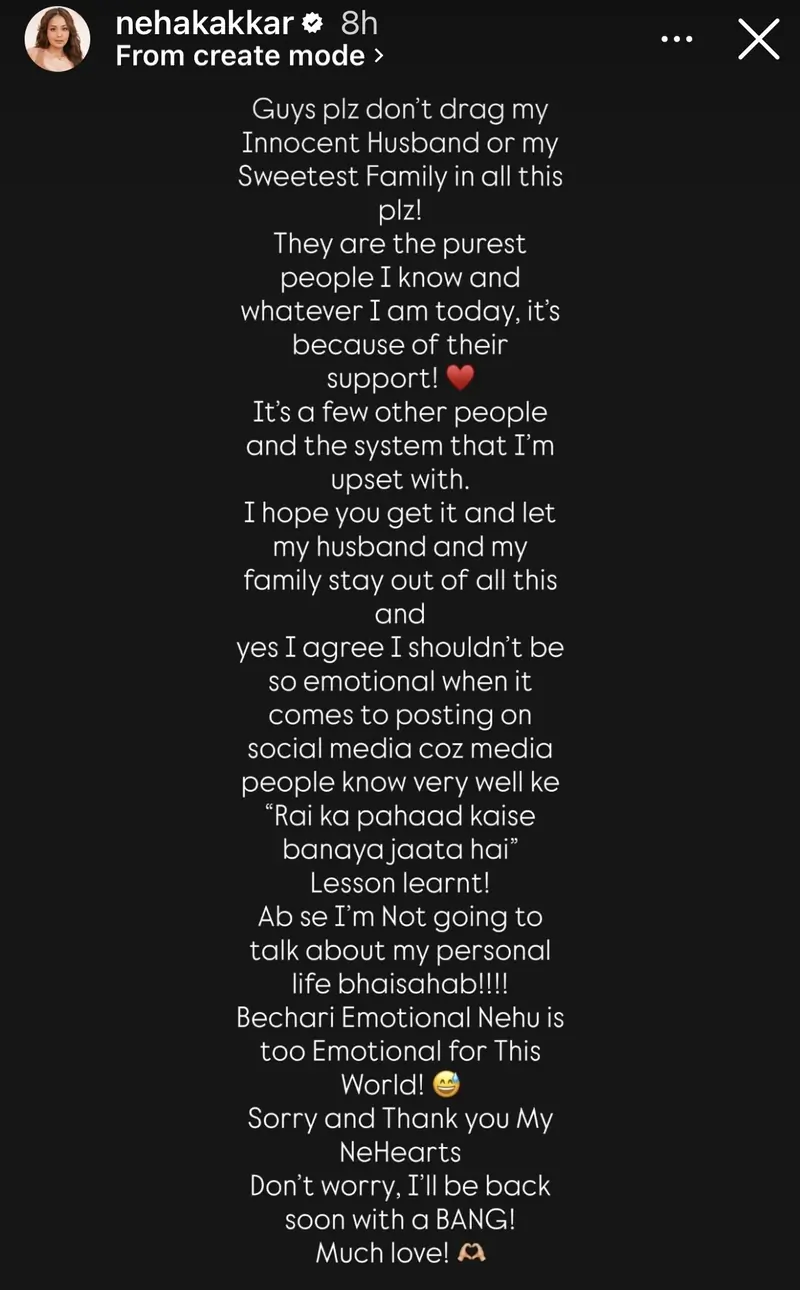800x1290 pixels.
Task: Open the three-dot story options menu
Action: pos(677,39)
